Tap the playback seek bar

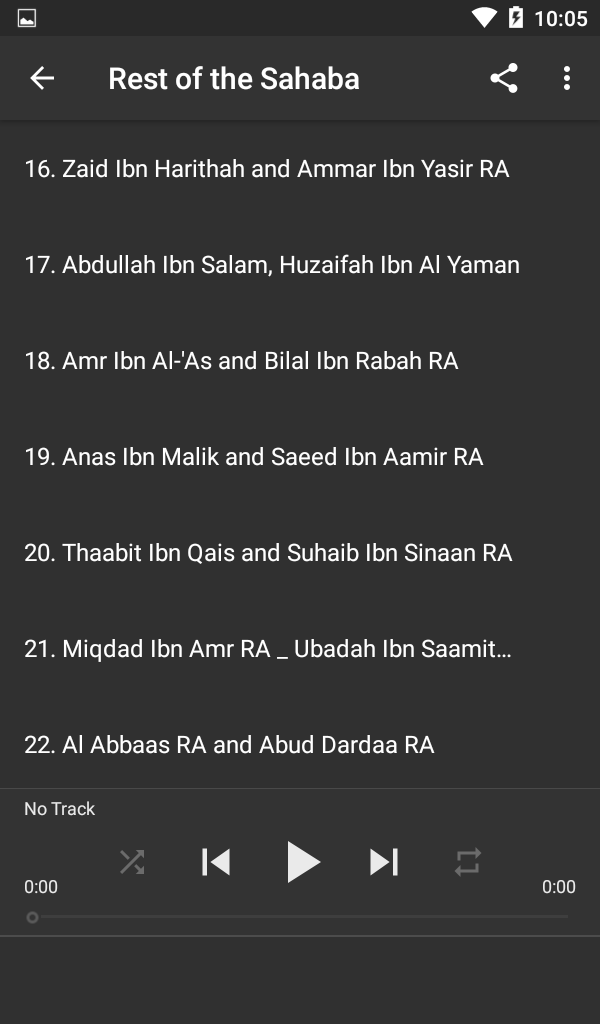click(x=300, y=917)
